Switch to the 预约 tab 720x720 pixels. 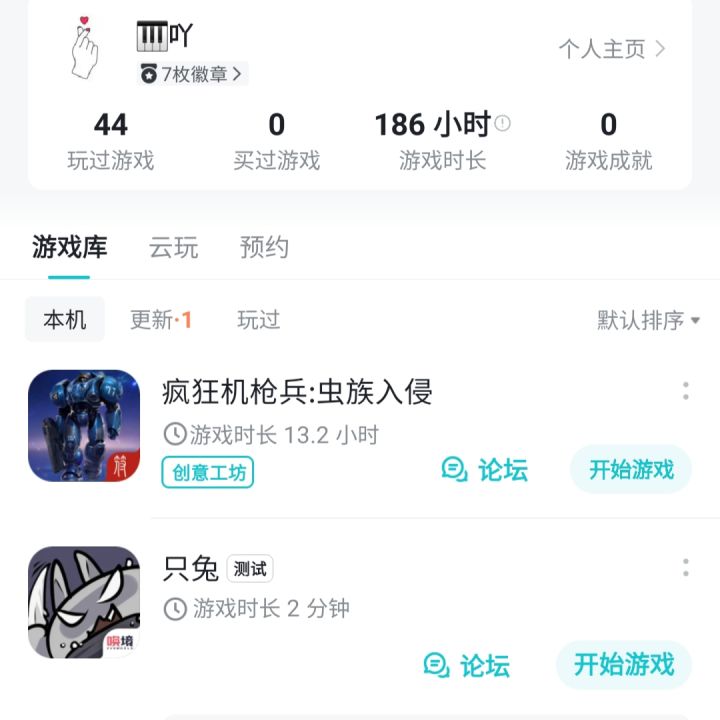264,247
